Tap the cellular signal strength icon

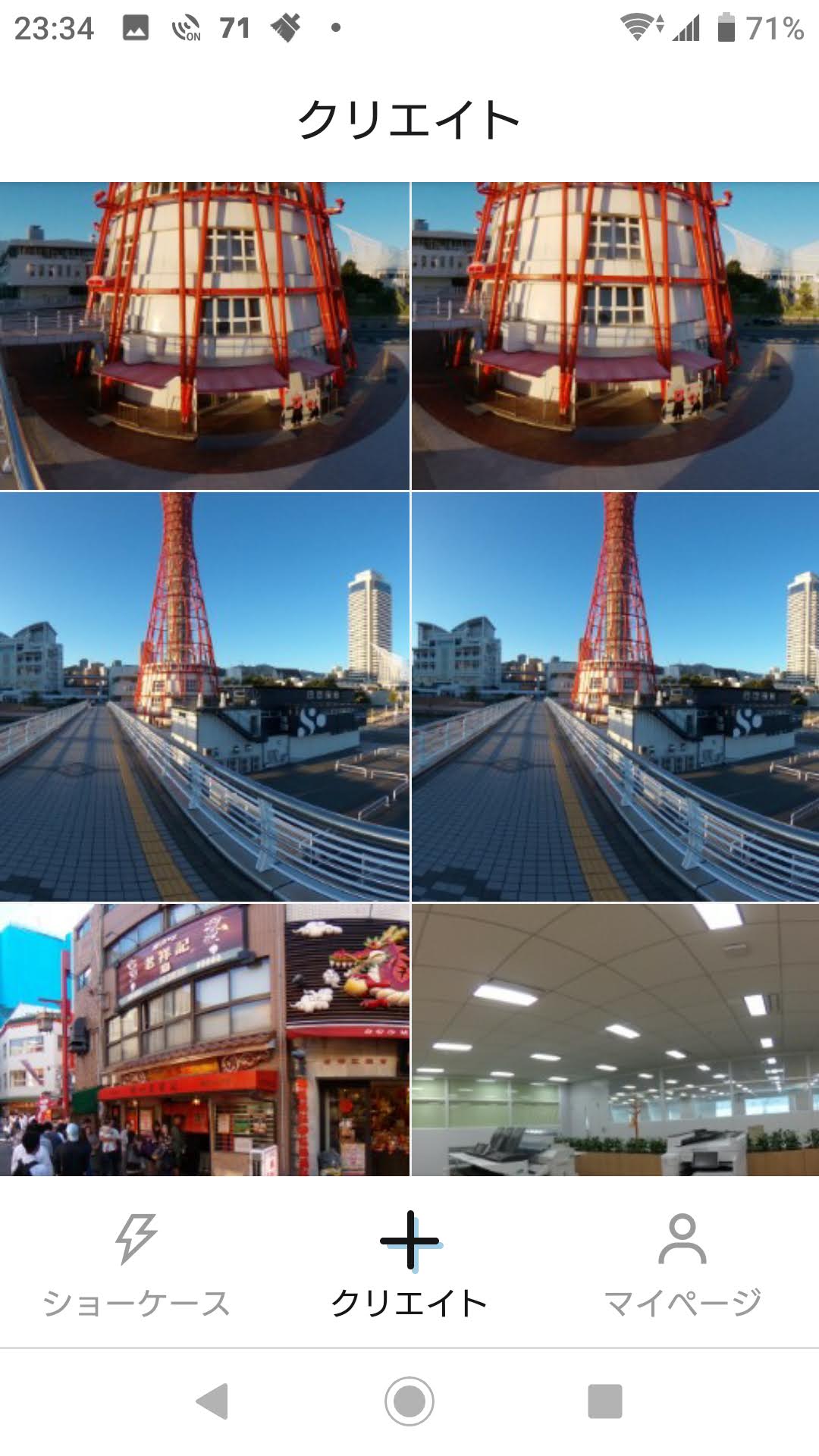pos(685,25)
